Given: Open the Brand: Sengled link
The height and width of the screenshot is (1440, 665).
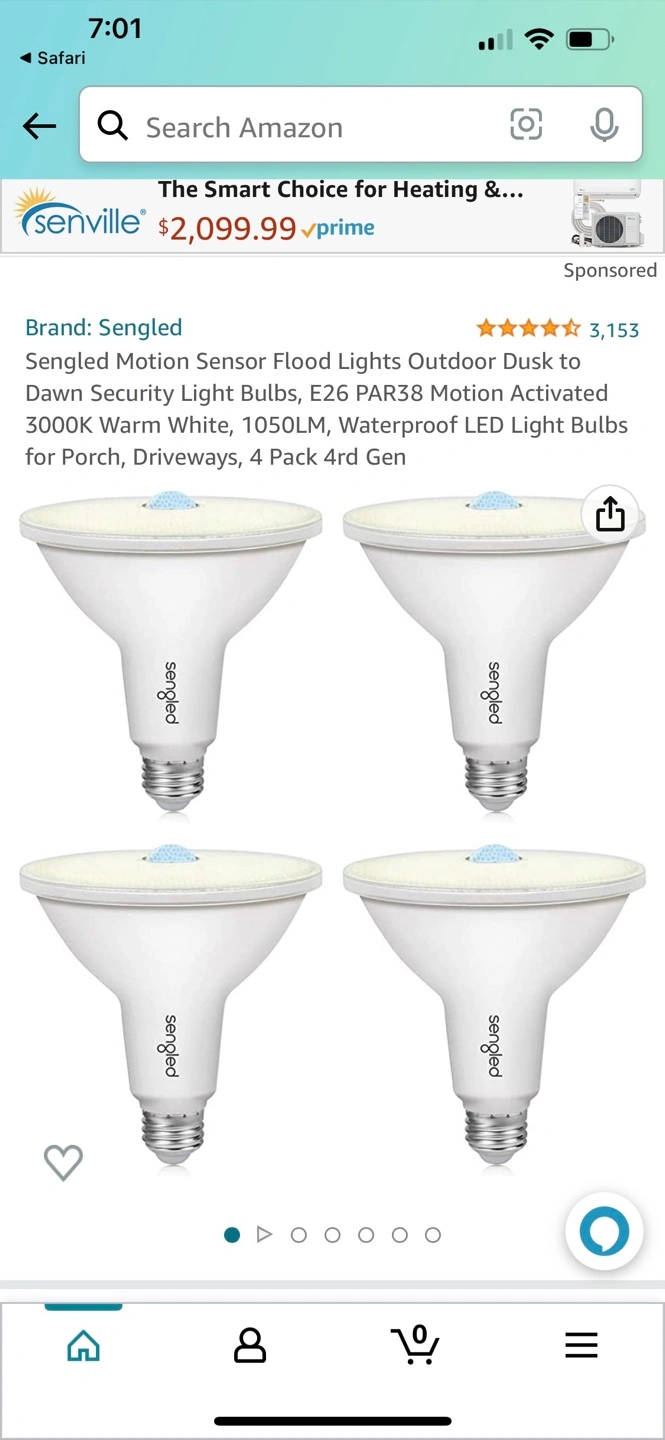Looking at the screenshot, I should pos(104,328).
